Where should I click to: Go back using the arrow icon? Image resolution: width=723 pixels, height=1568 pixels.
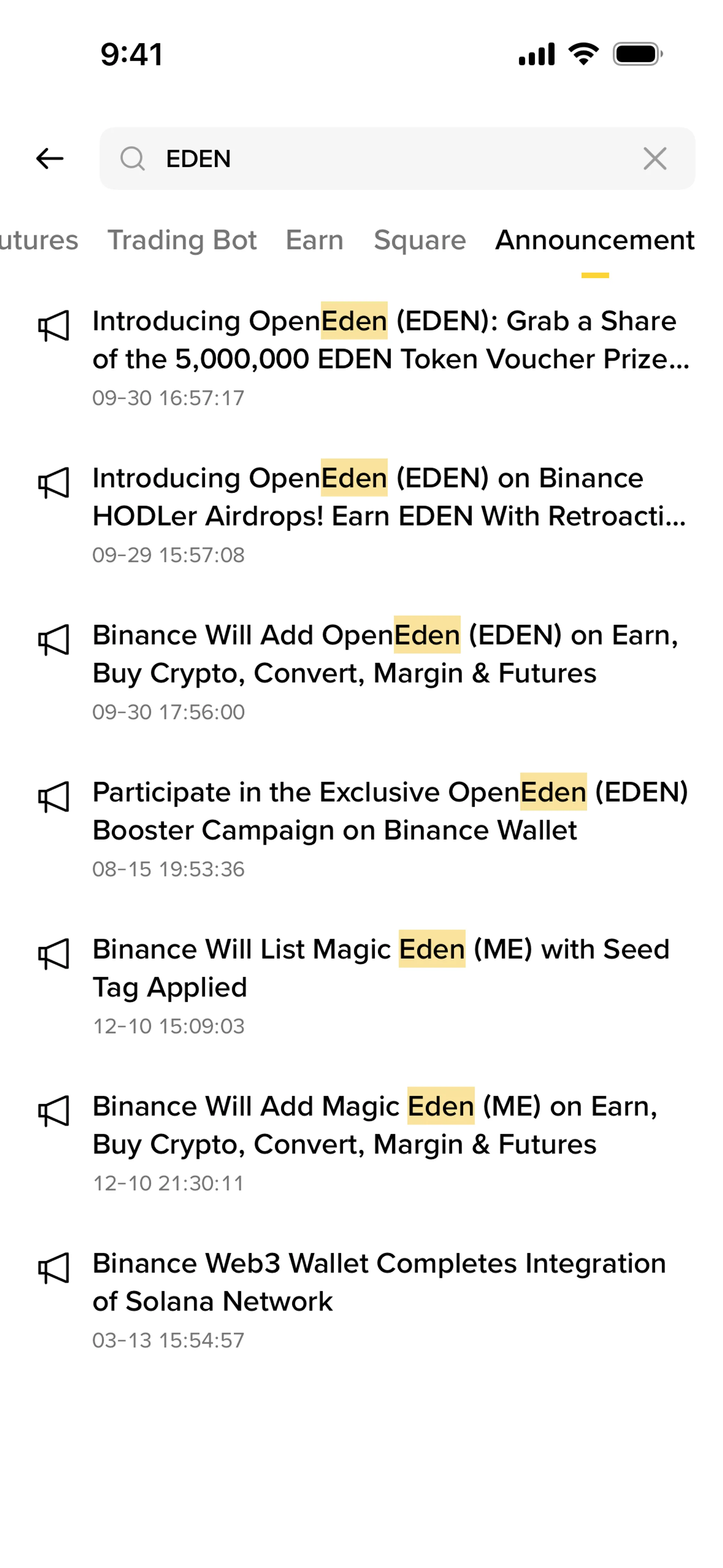[50, 159]
